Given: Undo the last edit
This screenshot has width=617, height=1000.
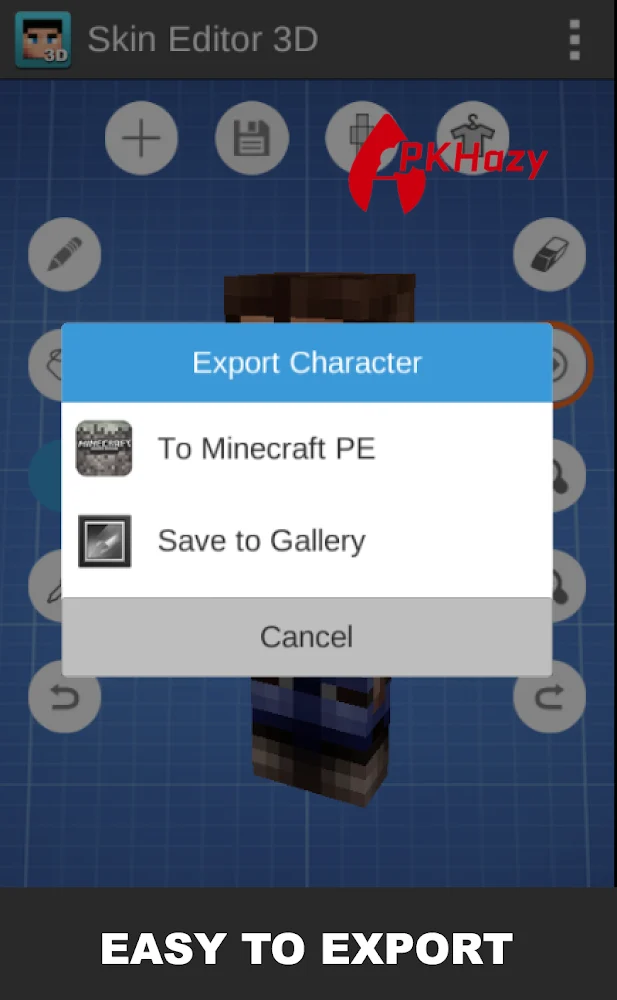Looking at the screenshot, I should click(x=64, y=696).
